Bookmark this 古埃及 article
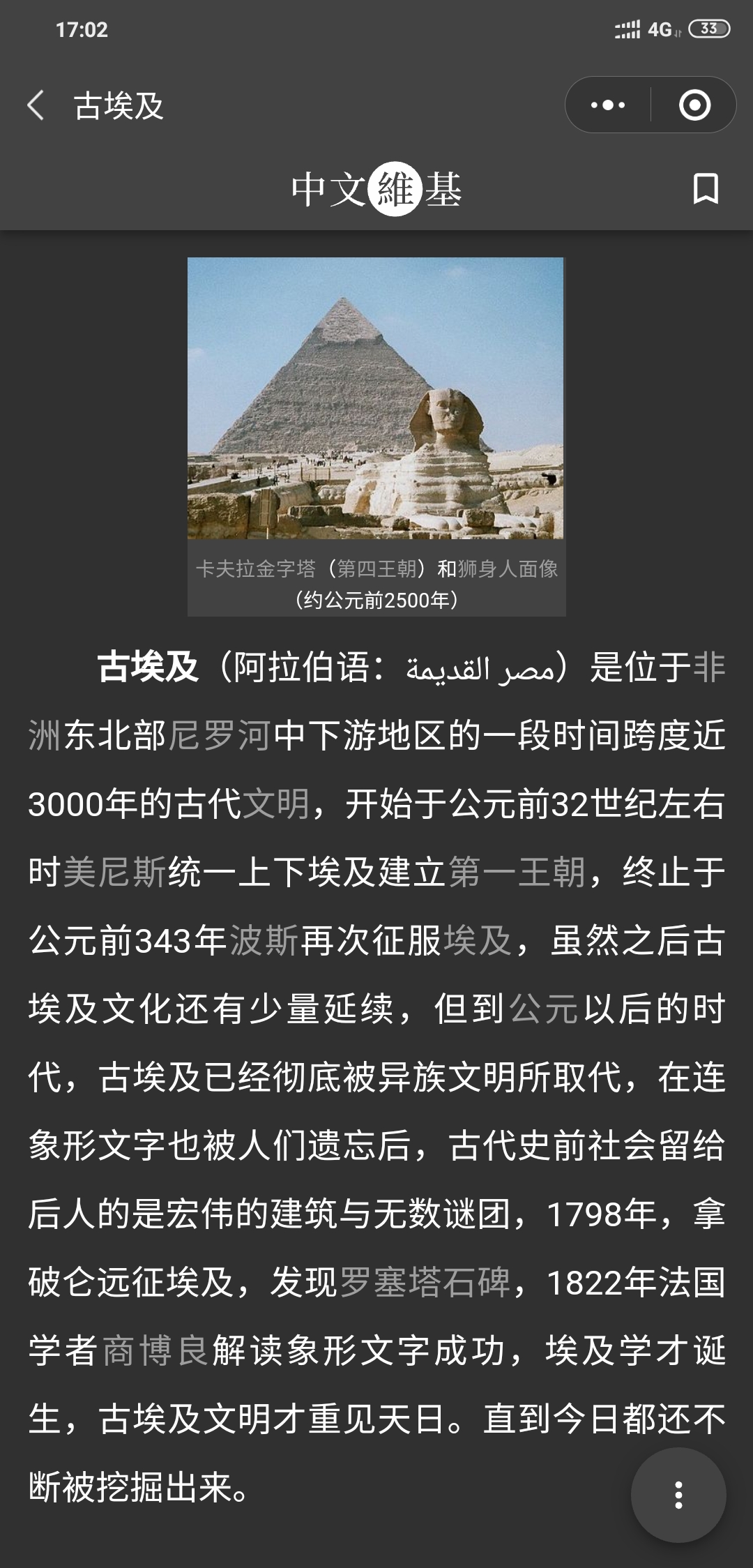The height and width of the screenshot is (1568, 753). coord(706,189)
